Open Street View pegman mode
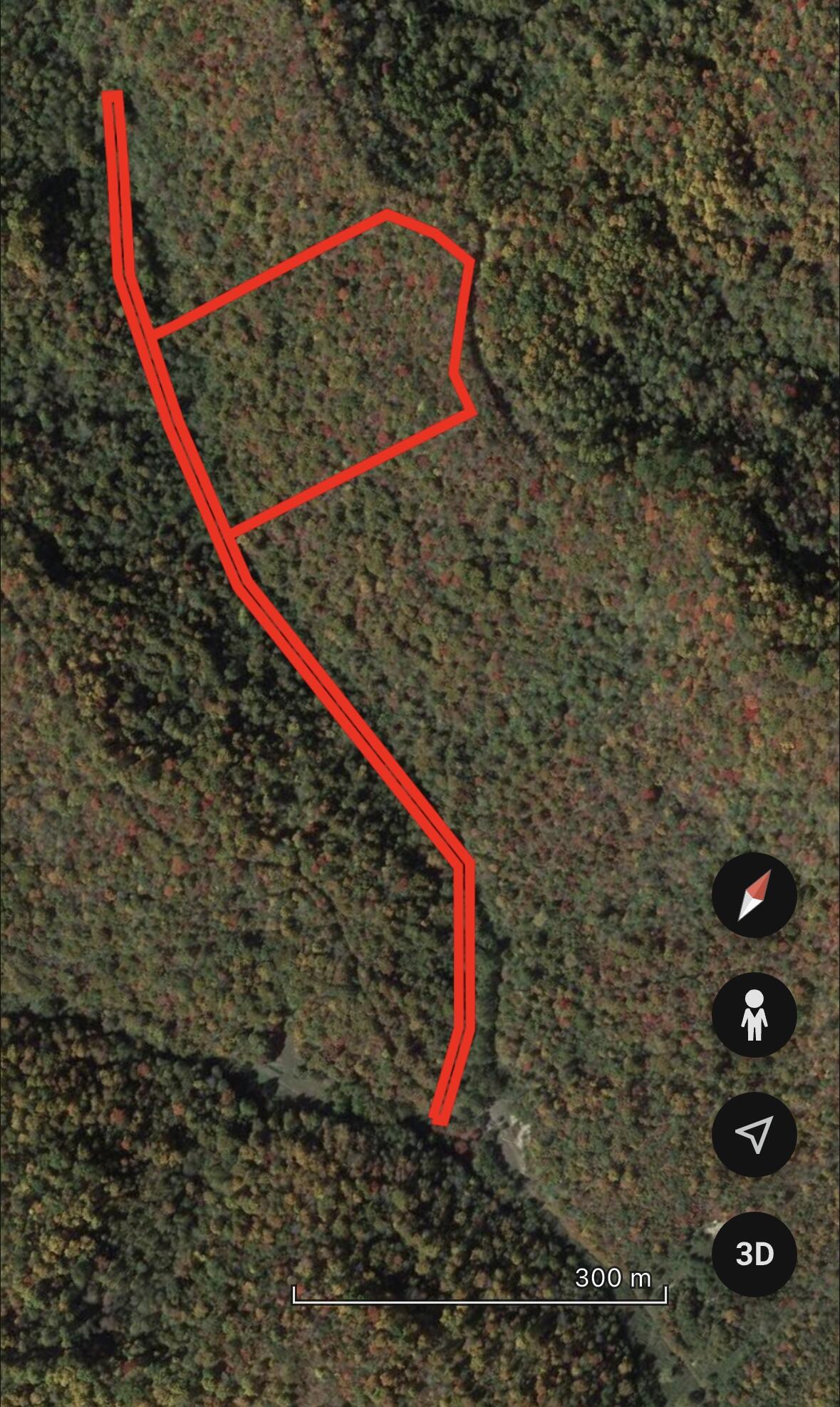This screenshot has height=1407, width=840. (x=754, y=1015)
